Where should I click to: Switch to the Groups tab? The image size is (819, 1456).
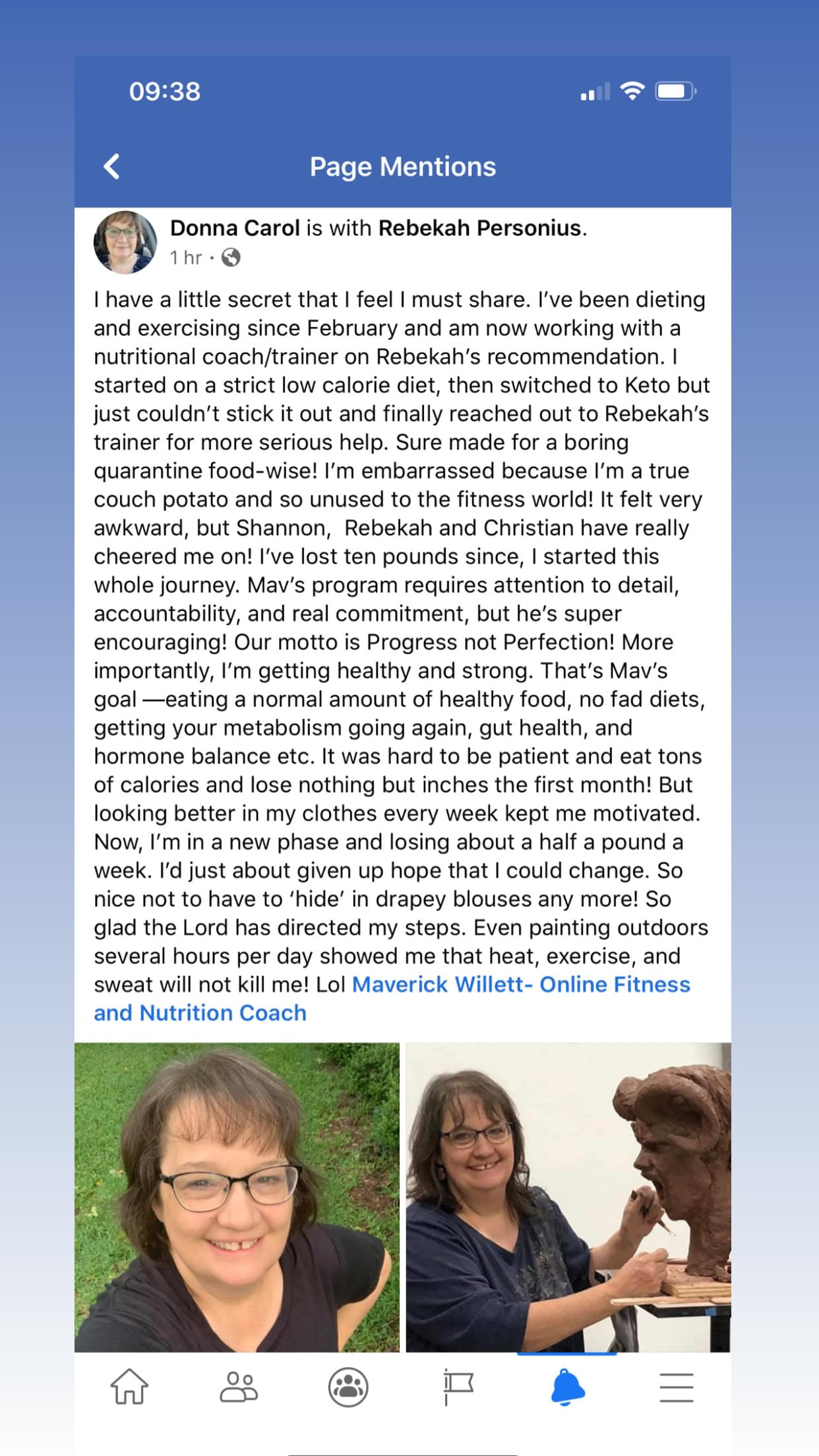click(x=348, y=1386)
